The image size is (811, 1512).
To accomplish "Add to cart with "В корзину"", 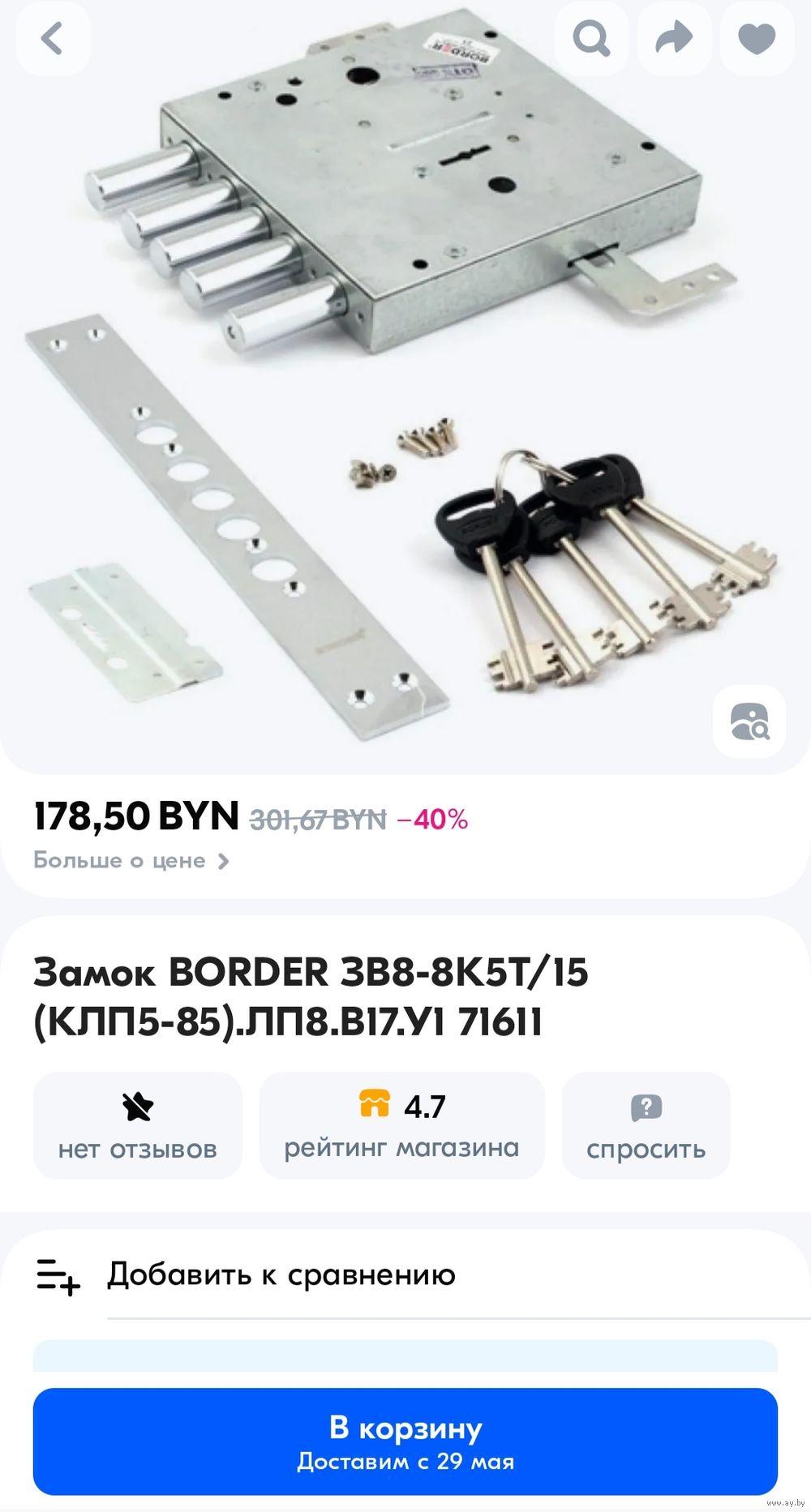I will pyautogui.click(x=405, y=1441).
